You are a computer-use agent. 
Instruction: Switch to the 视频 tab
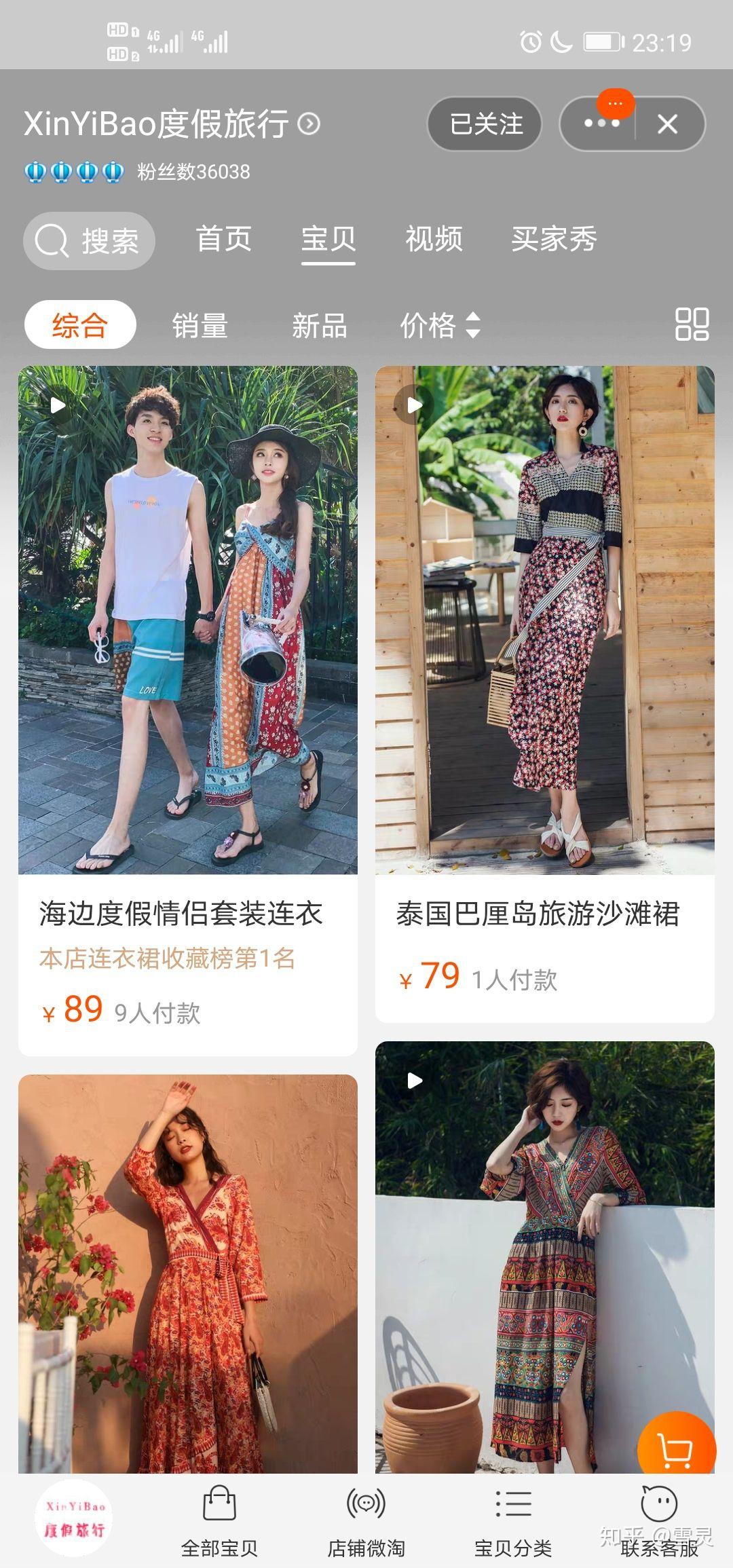pos(434,240)
